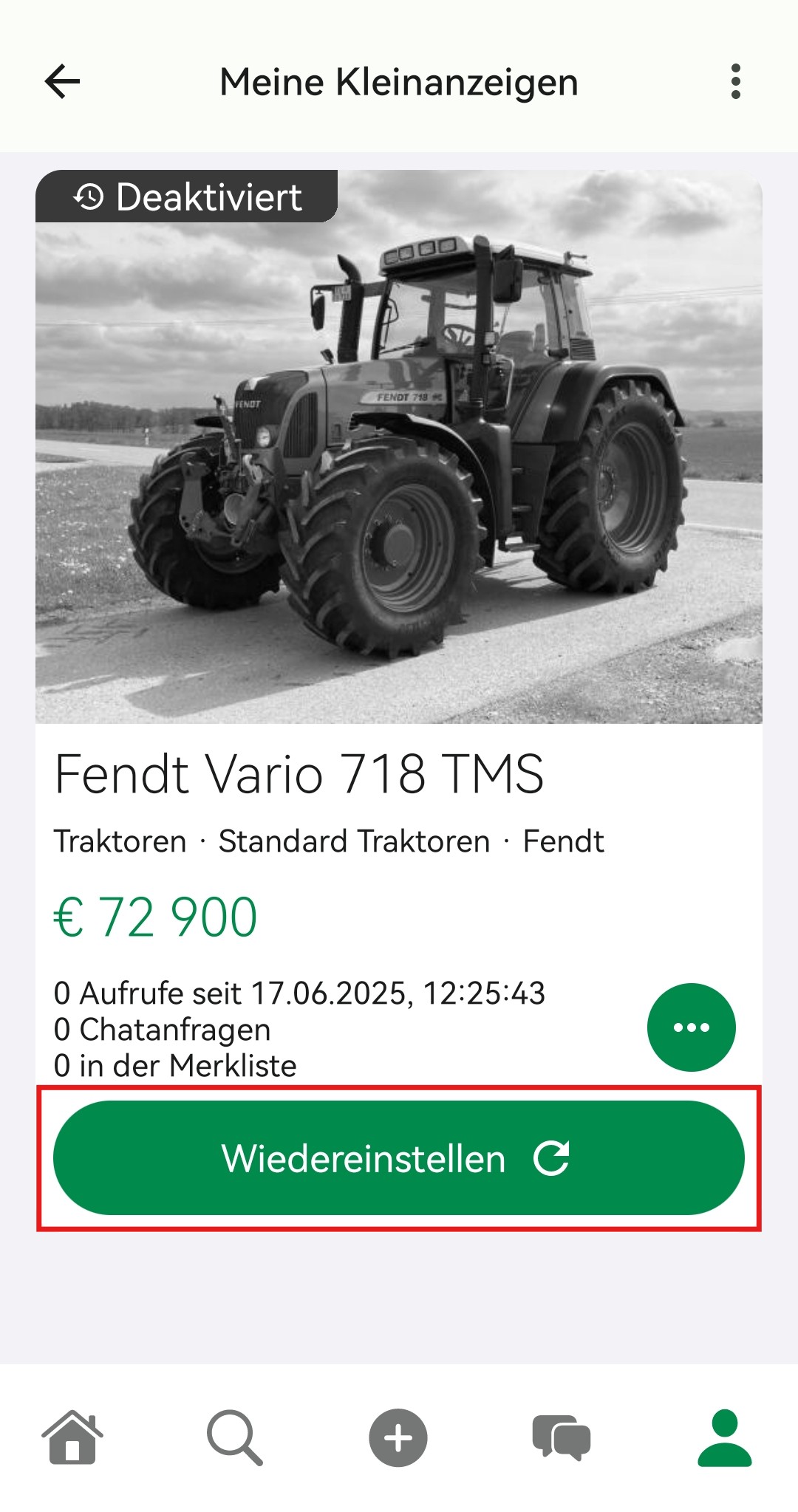
Task: Tap the 0 Chatanfragen stat line
Action: pos(161,1029)
